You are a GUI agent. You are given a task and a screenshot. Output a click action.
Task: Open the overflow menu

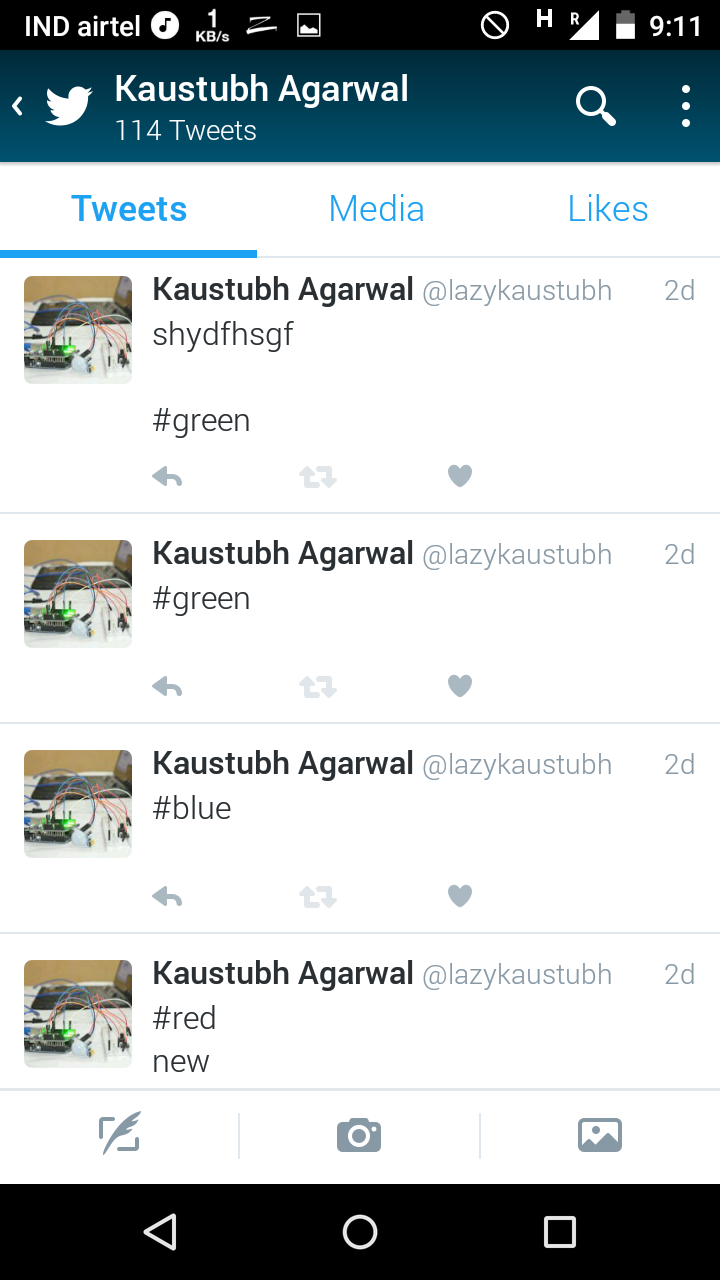[x=686, y=106]
